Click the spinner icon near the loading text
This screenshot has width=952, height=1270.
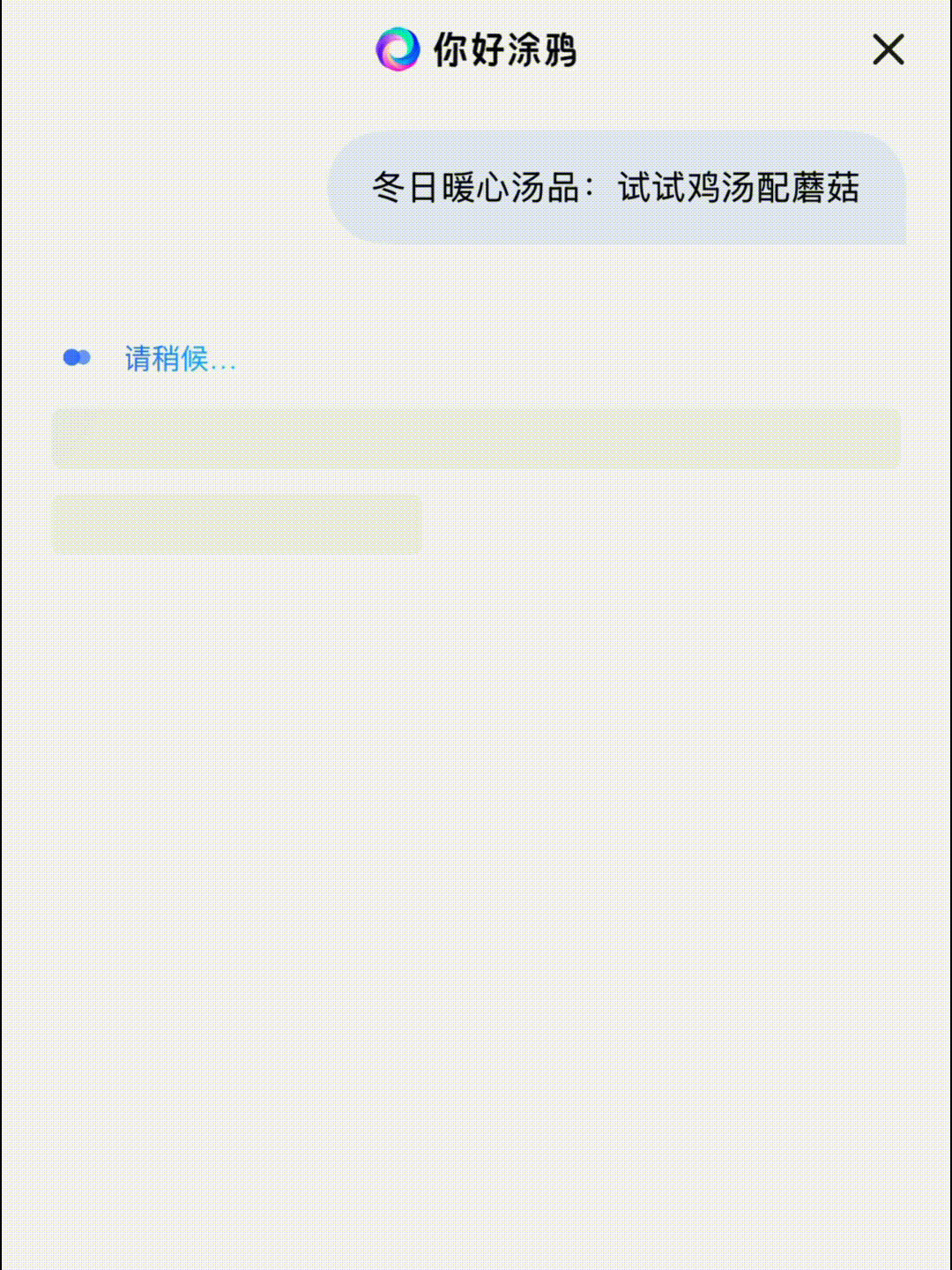pyautogui.click(x=76, y=356)
